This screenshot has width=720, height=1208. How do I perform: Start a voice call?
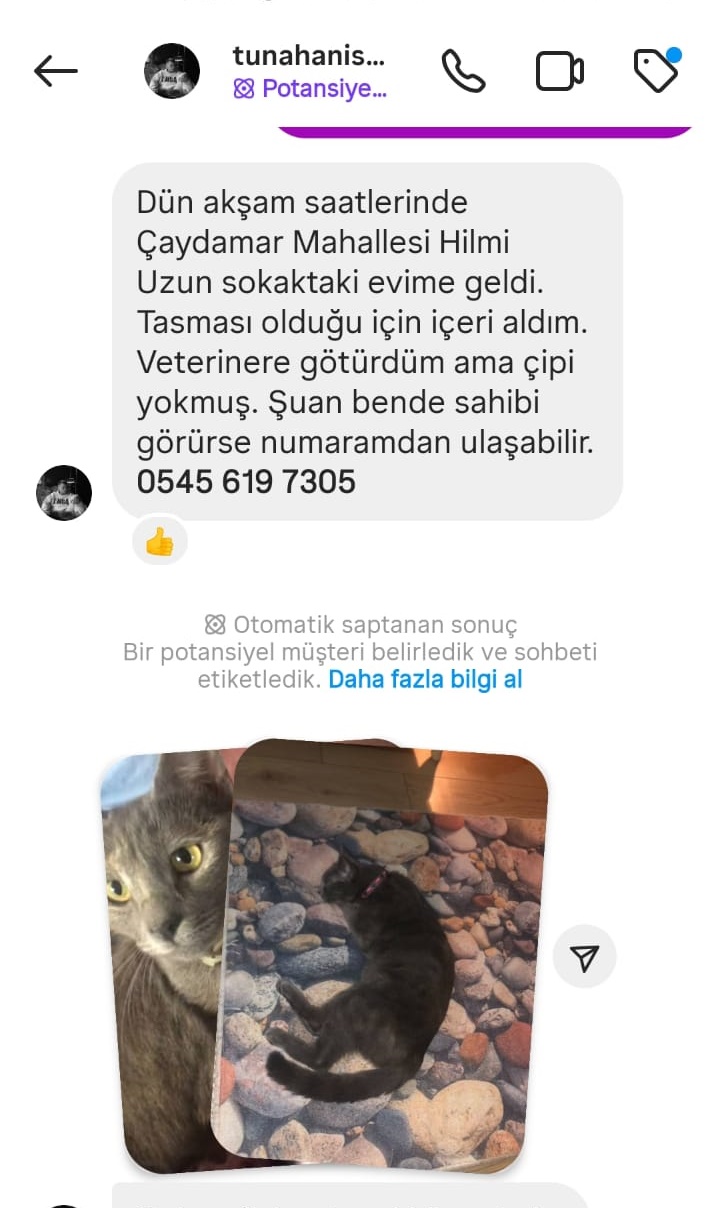point(463,71)
